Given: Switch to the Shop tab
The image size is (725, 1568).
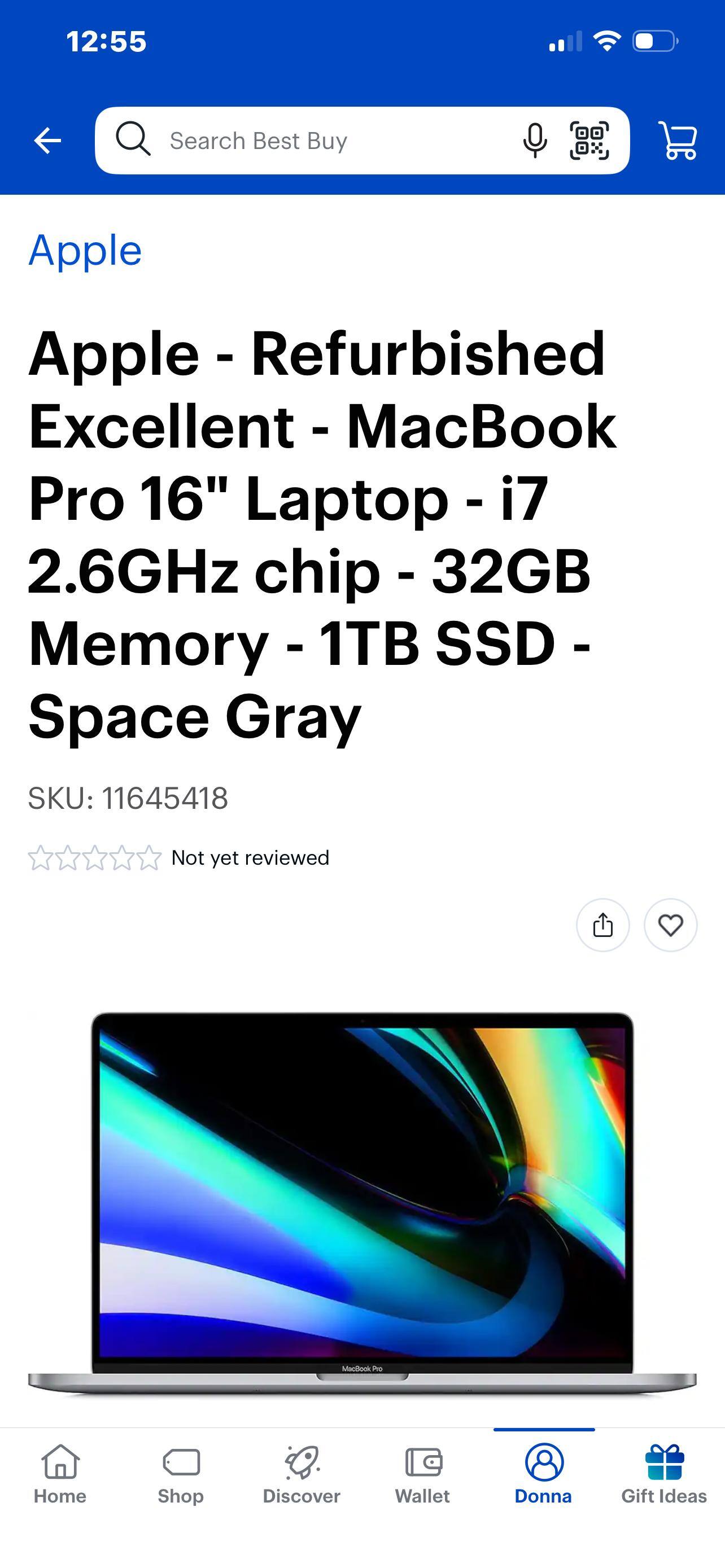Looking at the screenshot, I should pos(181,1473).
